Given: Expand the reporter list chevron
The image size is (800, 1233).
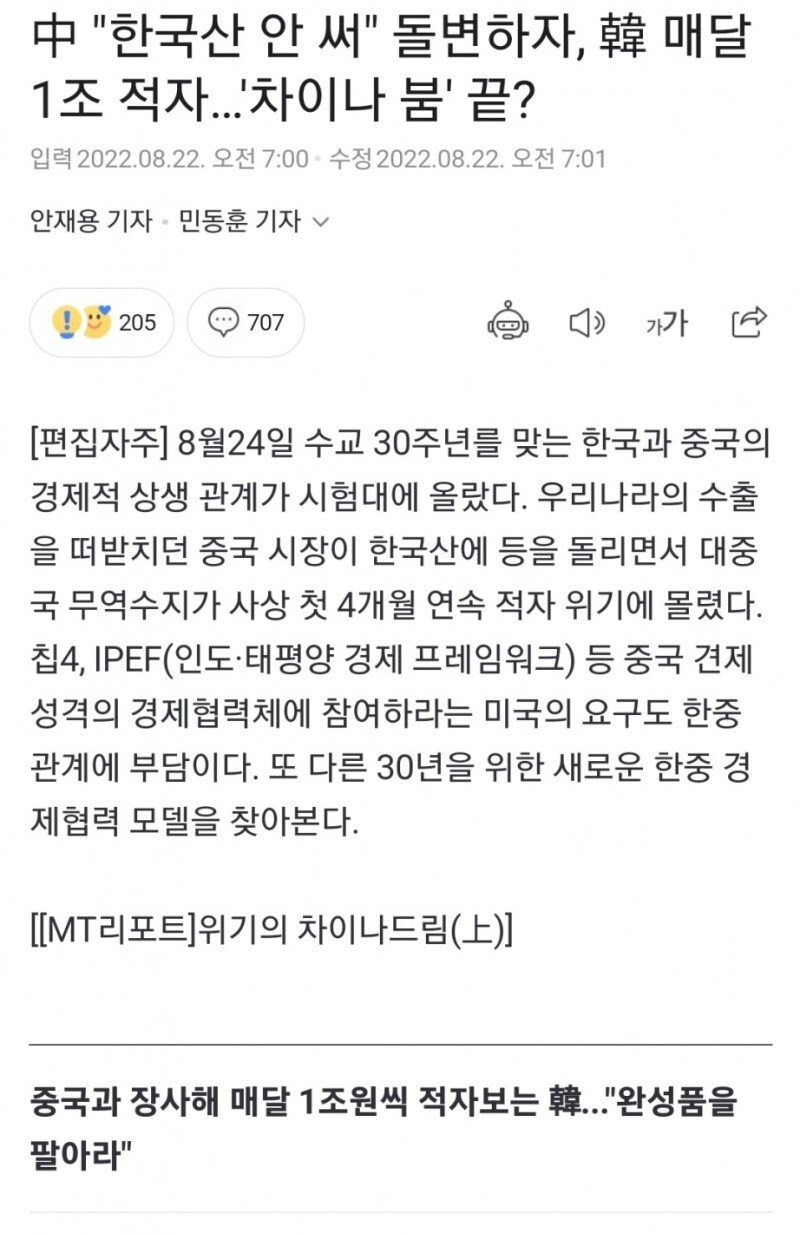Looking at the screenshot, I should tap(321, 221).
